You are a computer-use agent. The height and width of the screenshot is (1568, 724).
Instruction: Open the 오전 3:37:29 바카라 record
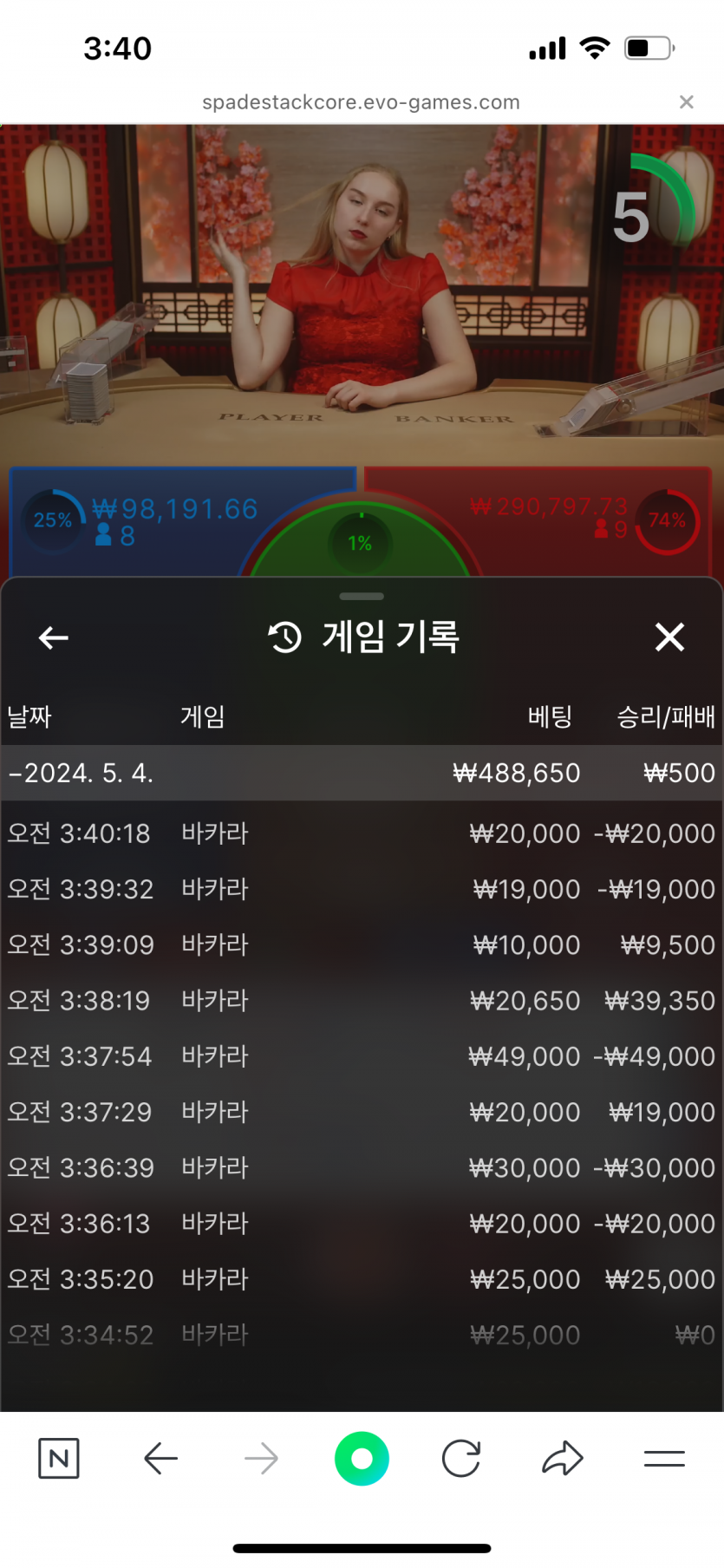(x=362, y=1112)
